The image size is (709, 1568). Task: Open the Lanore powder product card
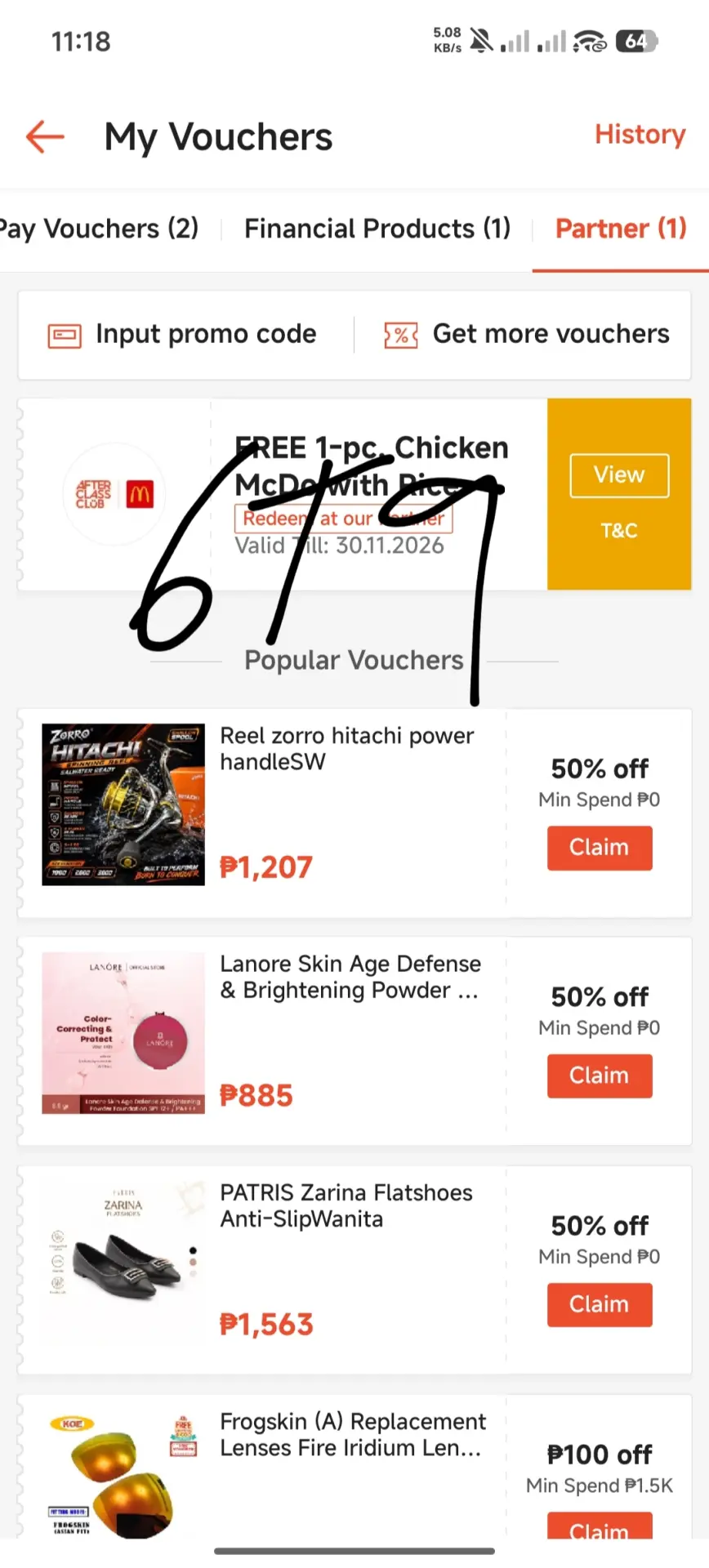[261, 1041]
